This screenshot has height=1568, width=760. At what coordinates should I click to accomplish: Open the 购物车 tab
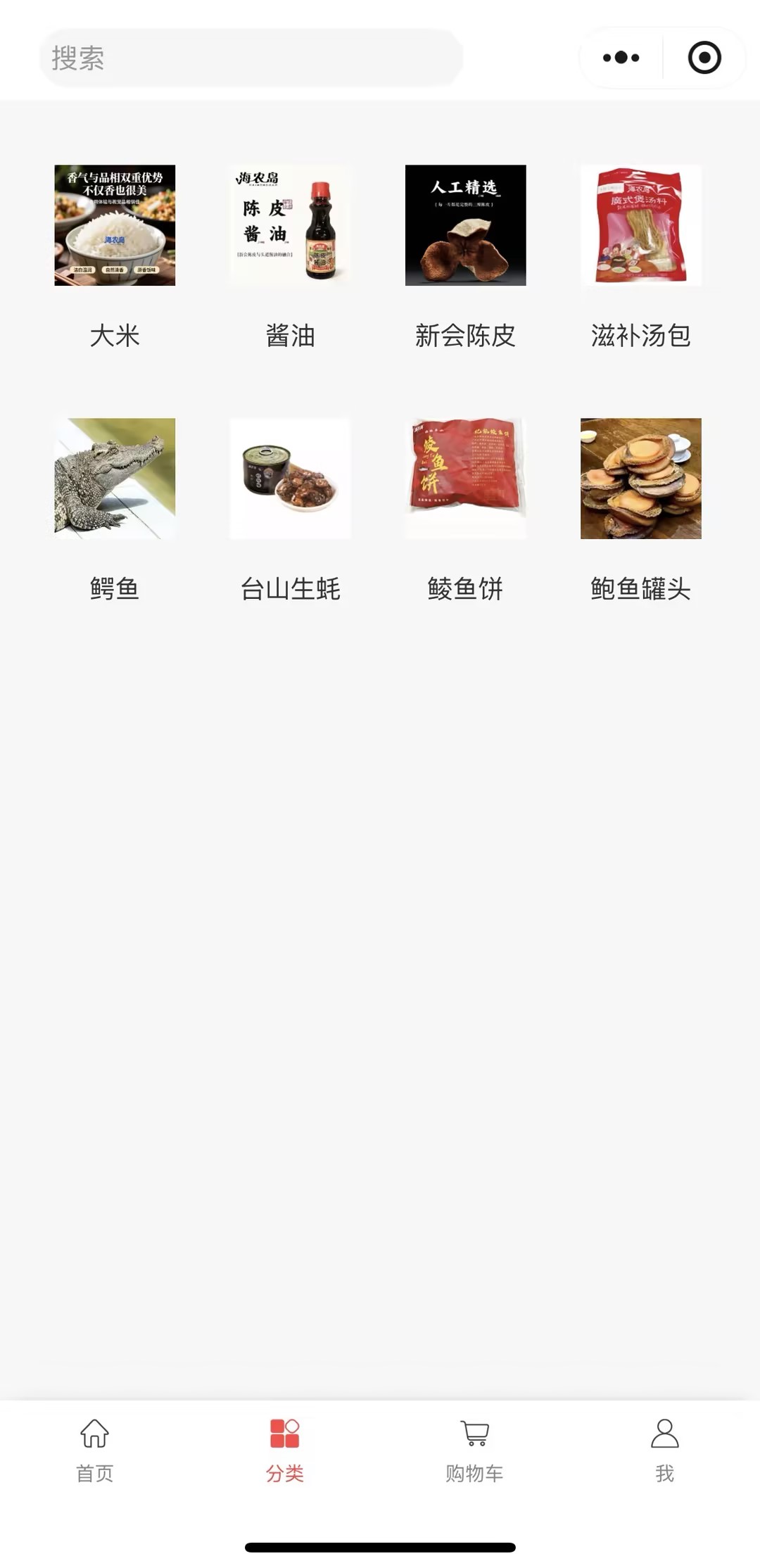click(x=474, y=1450)
